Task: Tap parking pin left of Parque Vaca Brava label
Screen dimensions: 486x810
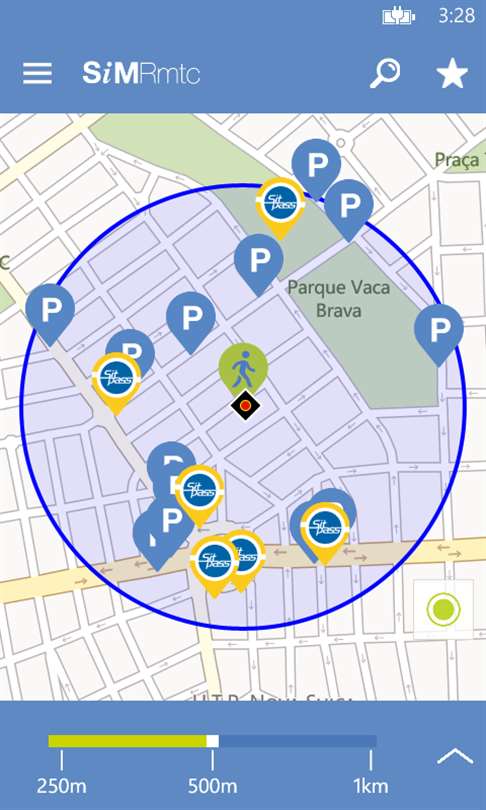Action: click(258, 264)
